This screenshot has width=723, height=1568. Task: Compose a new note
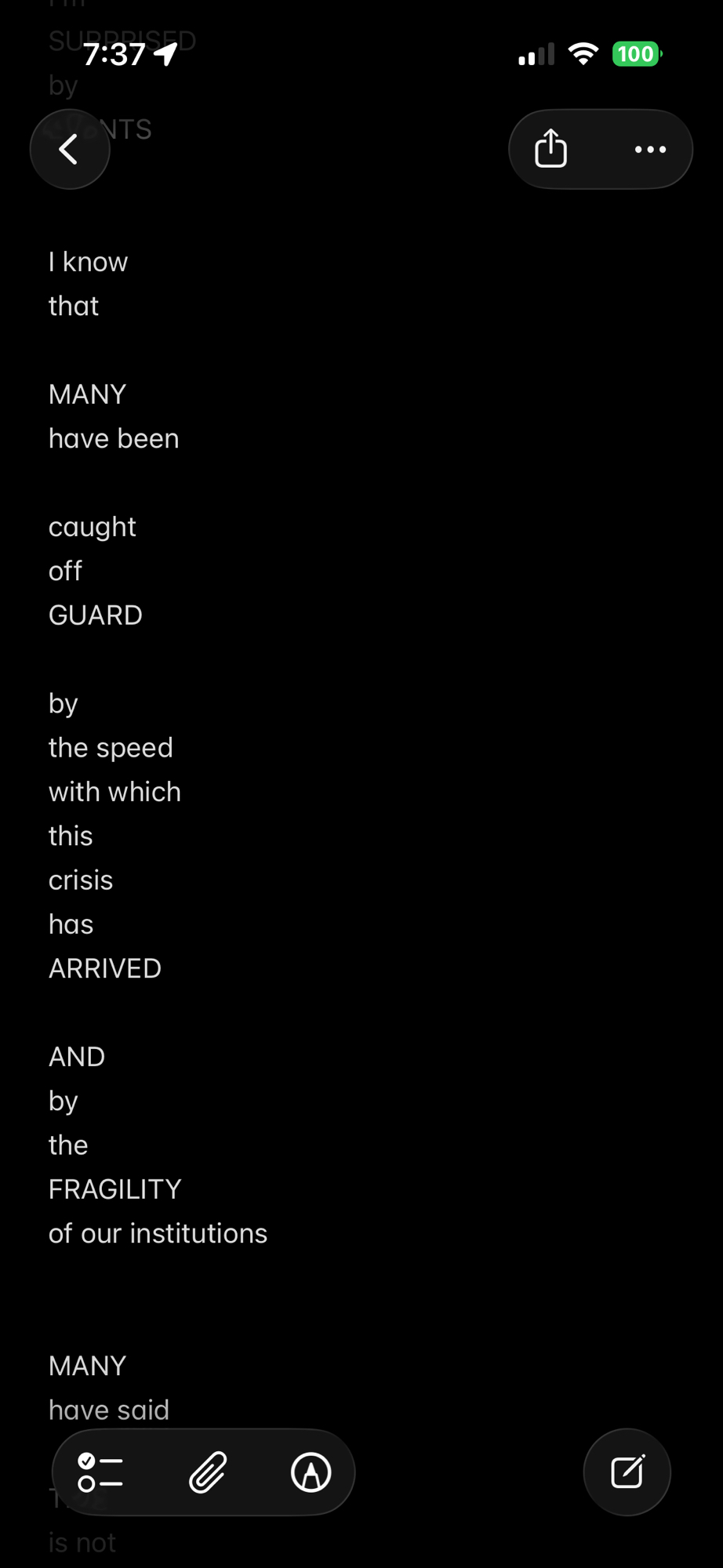tap(627, 1472)
